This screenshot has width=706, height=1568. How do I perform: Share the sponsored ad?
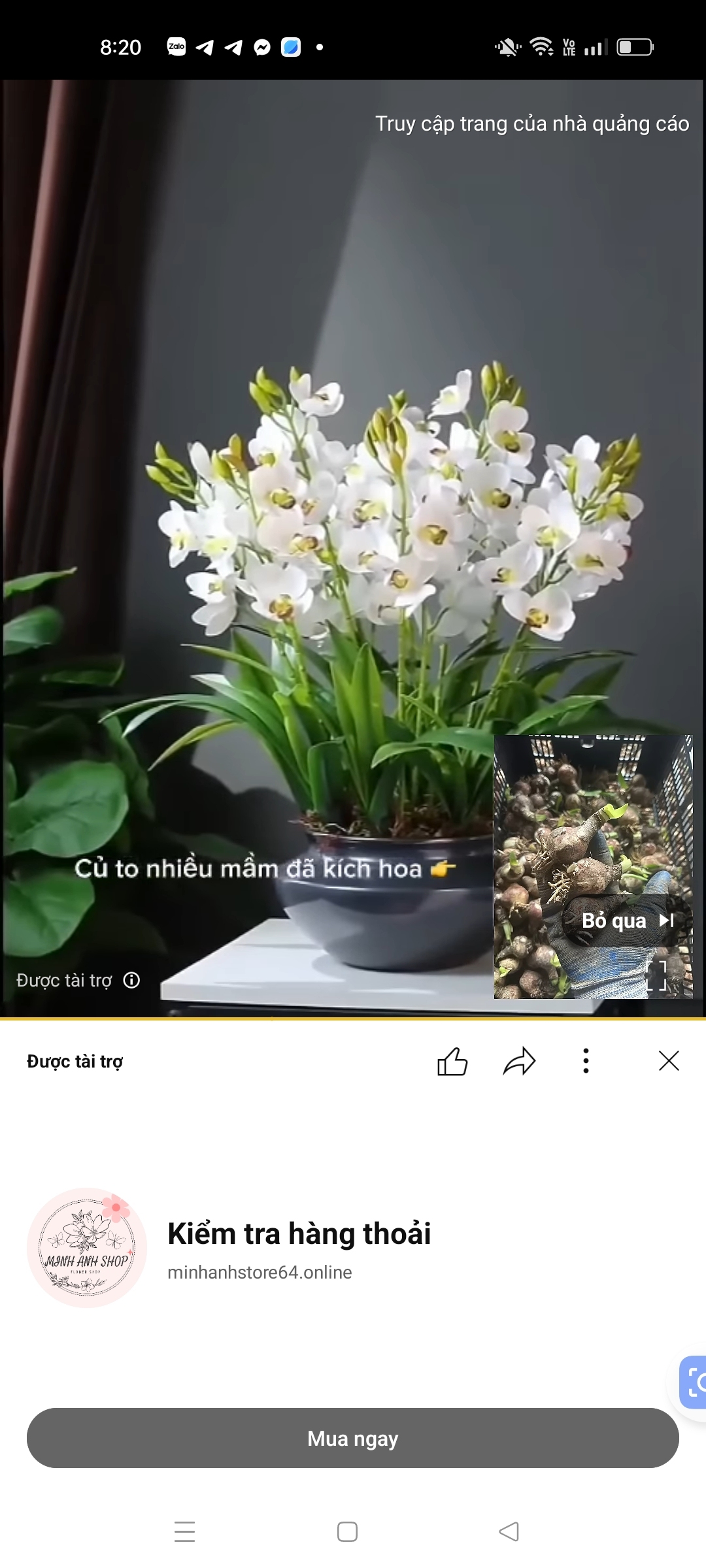pyautogui.click(x=519, y=1061)
